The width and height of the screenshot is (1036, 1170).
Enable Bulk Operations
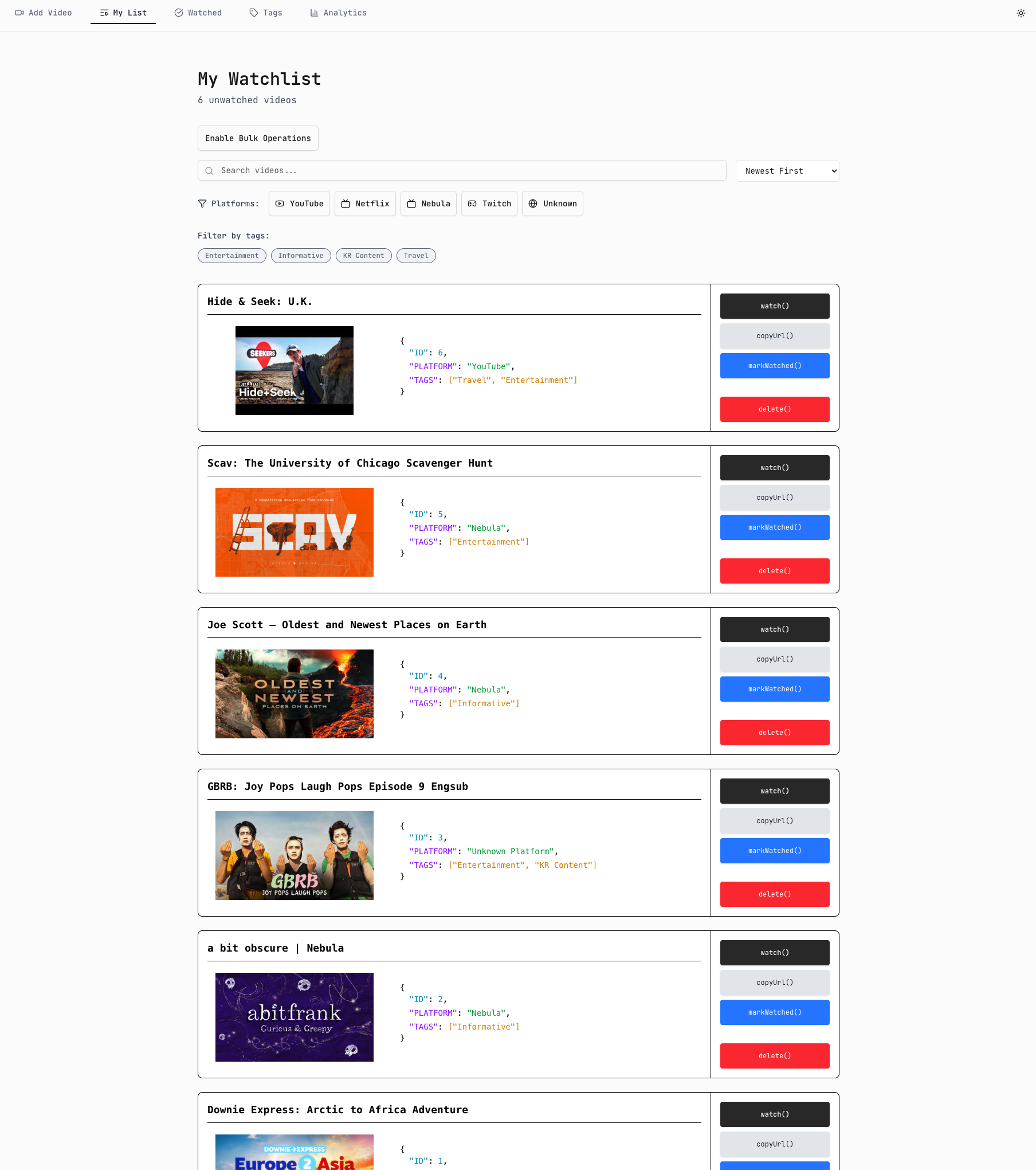258,138
